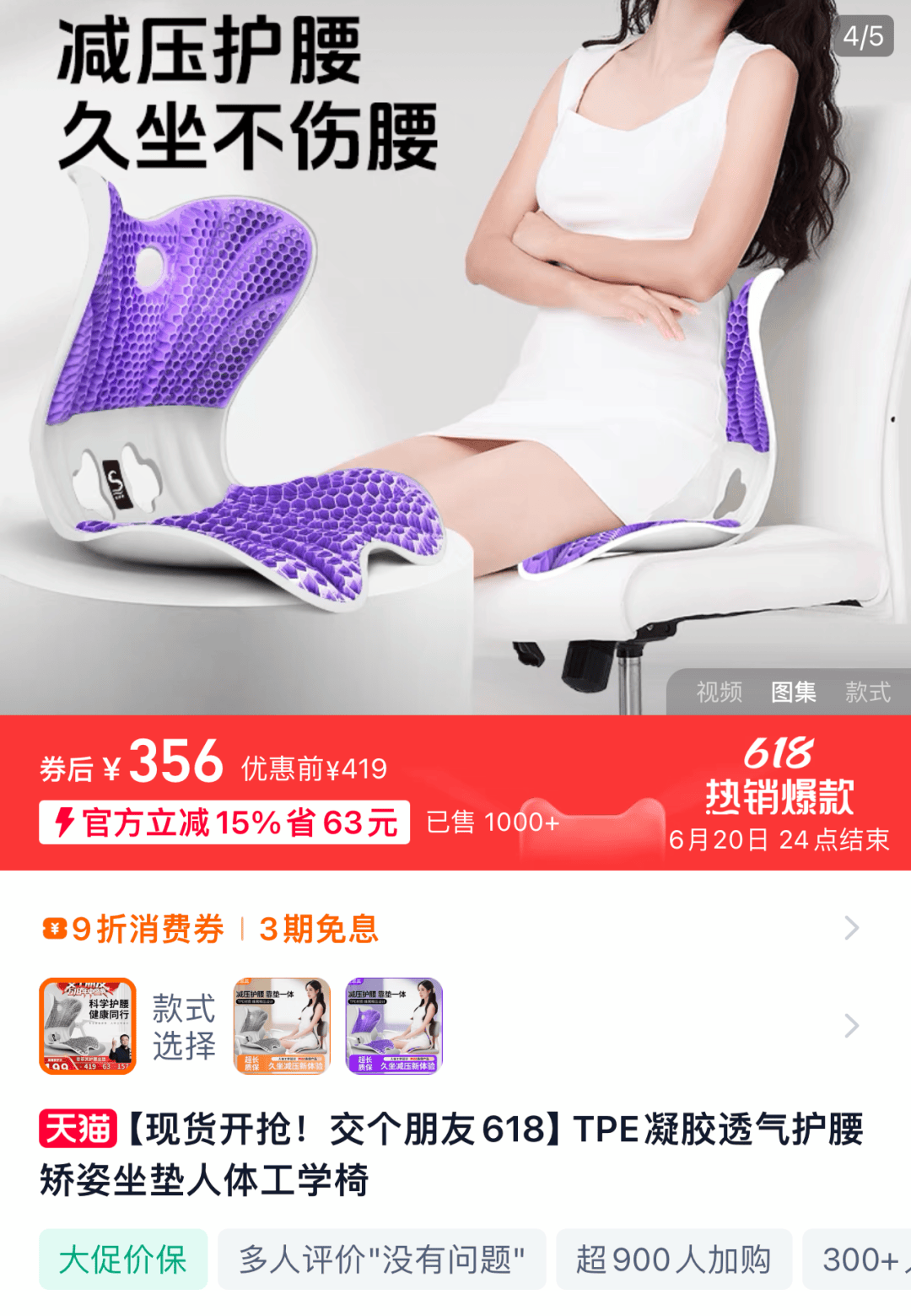The image size is (911, 1316).
Task: Expand 款式选择 with its chevron
Action: point(852,1026)
